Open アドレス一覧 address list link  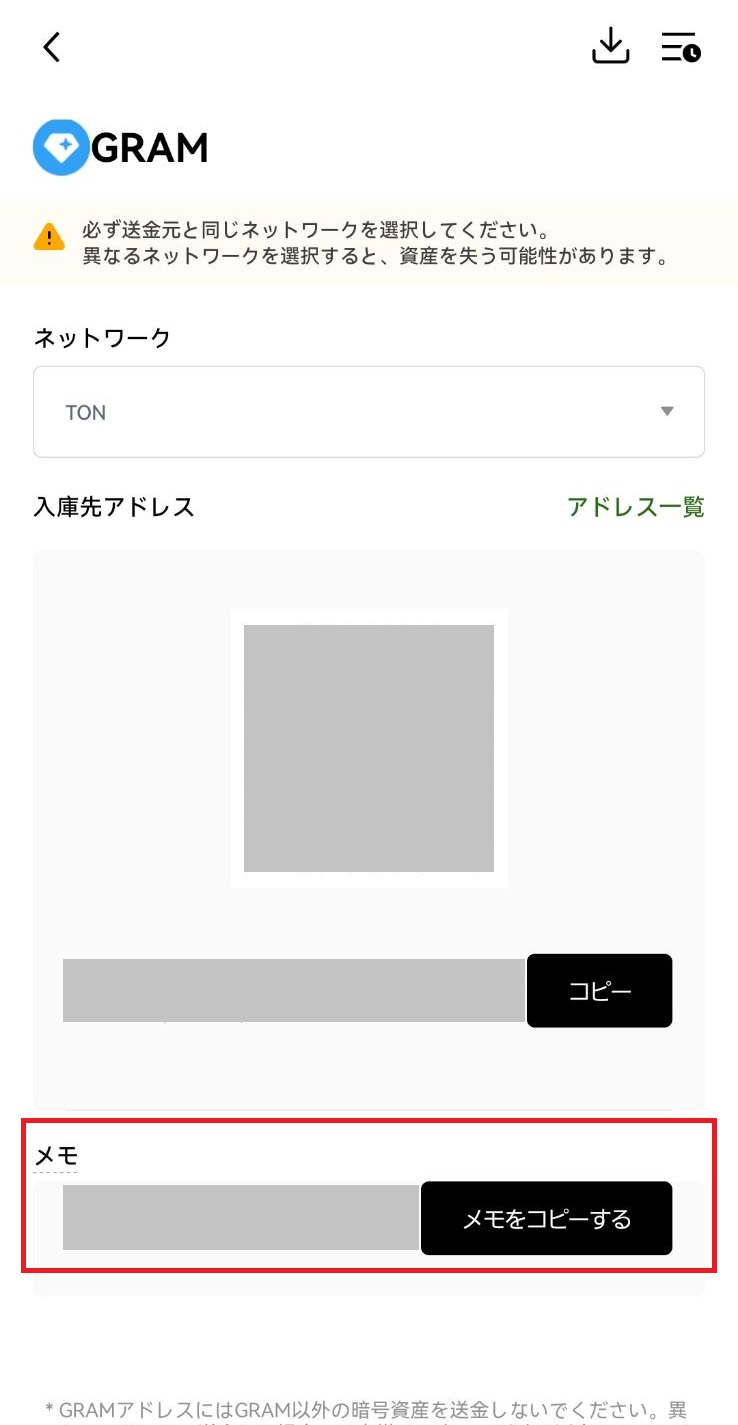click(636, 507)
